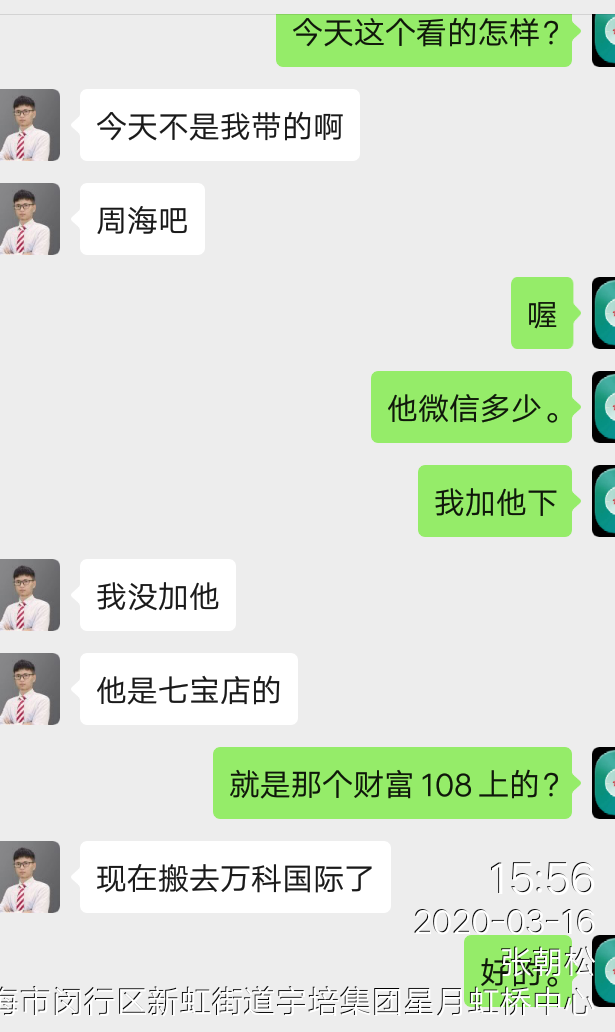
Task: Tap own avatar next to "他微信多少。"
Action: point(604,407)
